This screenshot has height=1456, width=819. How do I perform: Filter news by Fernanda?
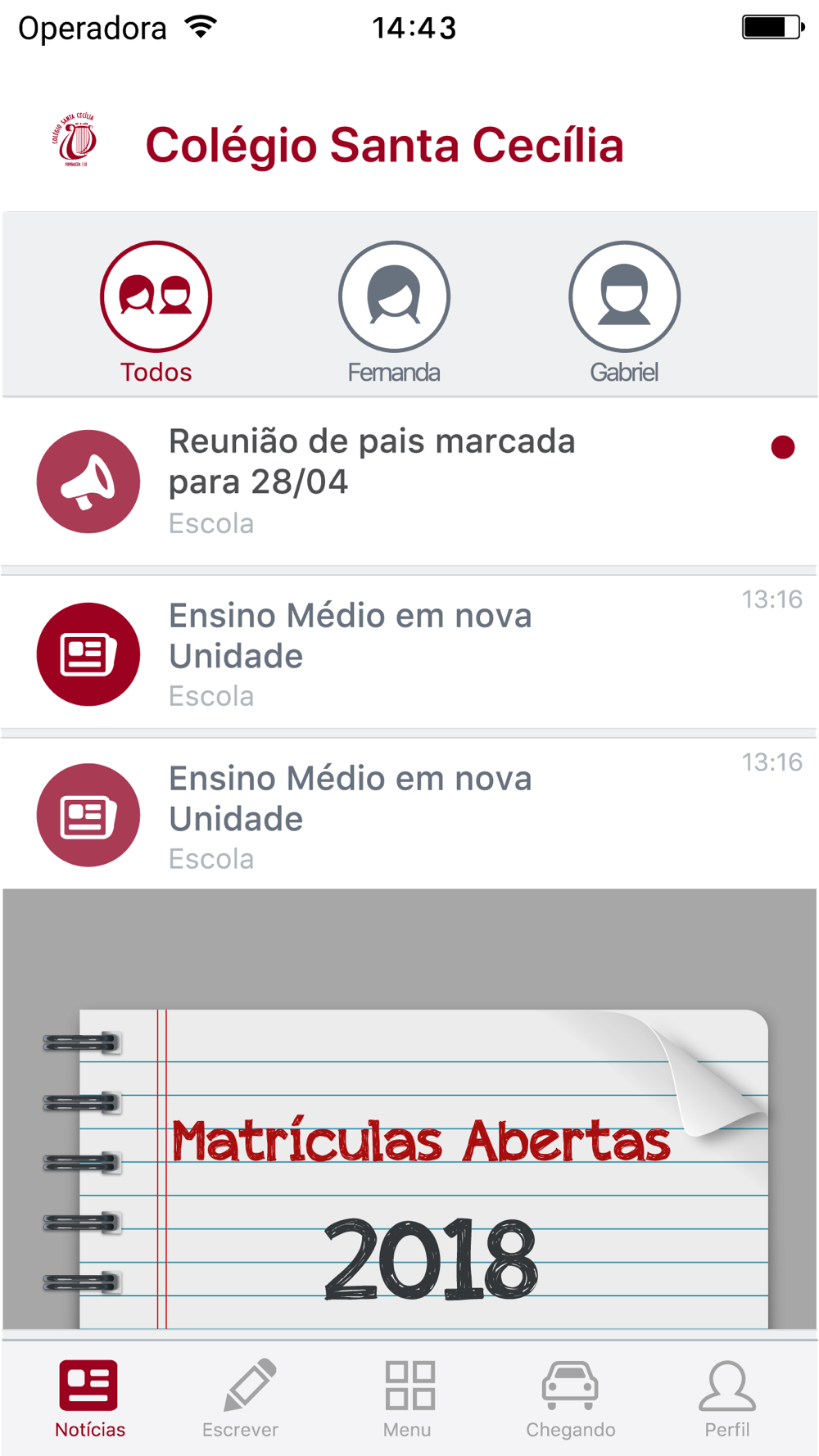point(394,313)
